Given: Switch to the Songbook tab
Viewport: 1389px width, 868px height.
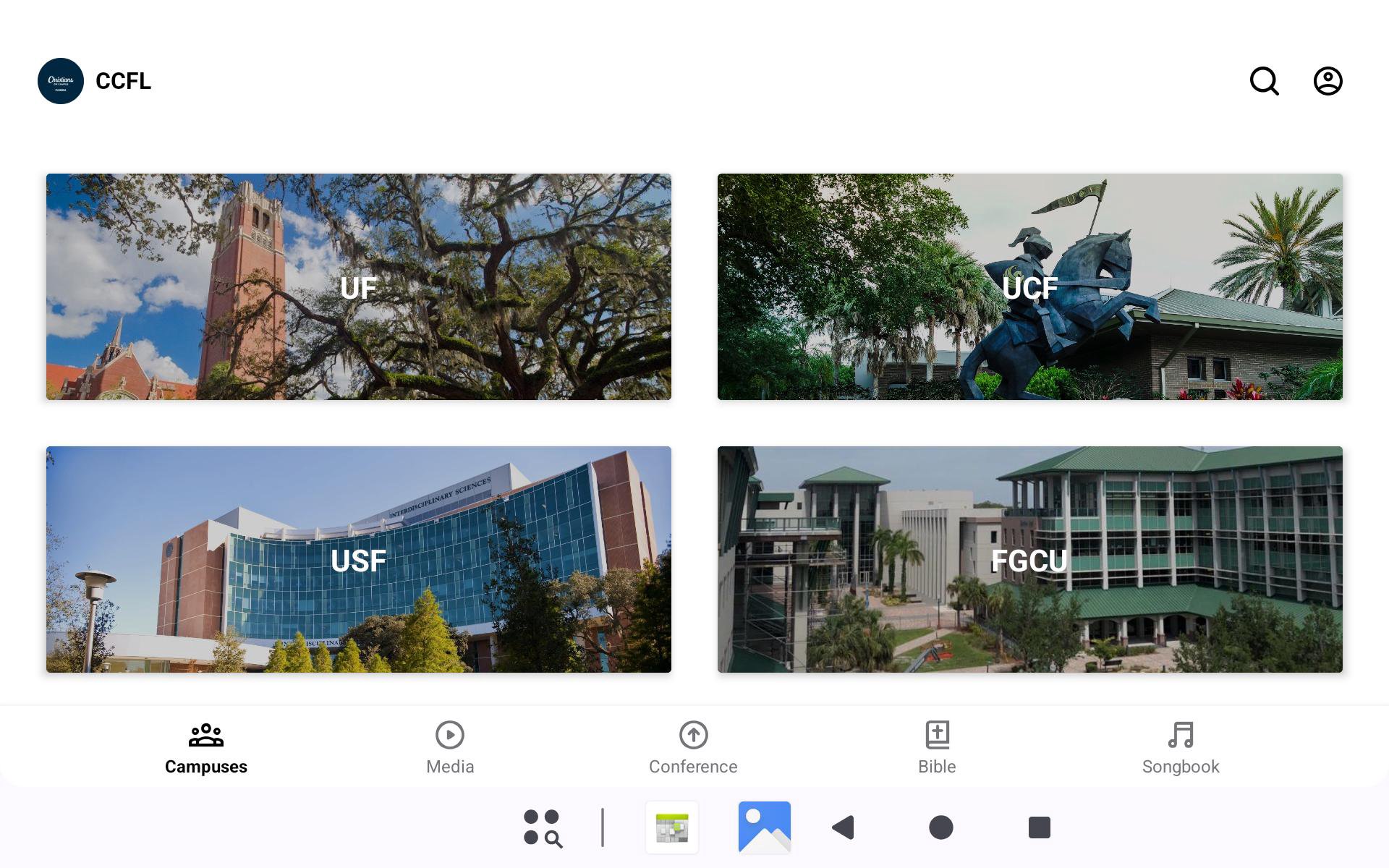Looking at the screenshot, I should pos(1181,748).
